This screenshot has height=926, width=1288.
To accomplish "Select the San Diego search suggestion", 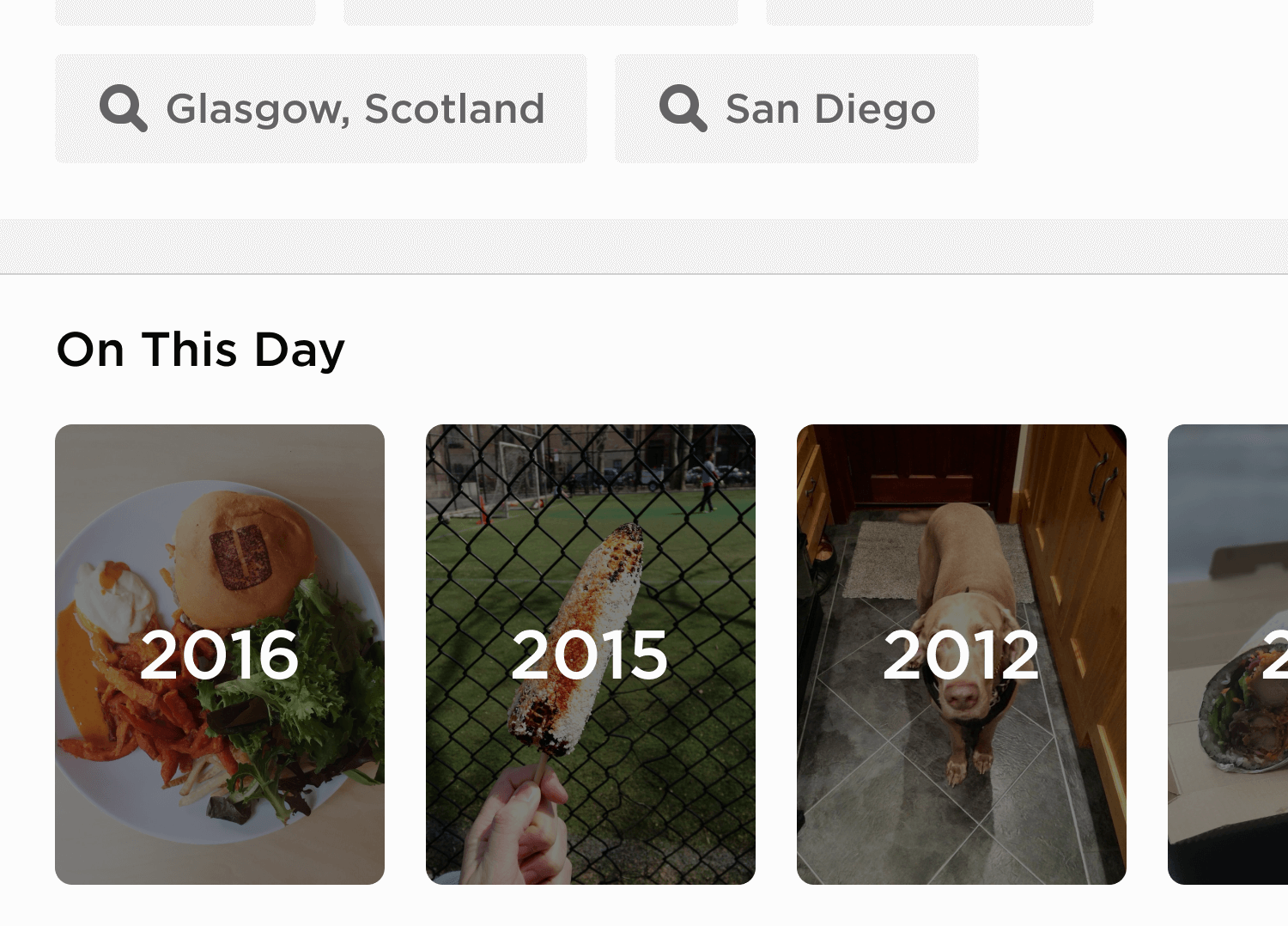I will pyautogui.click(x=796, y=109).
